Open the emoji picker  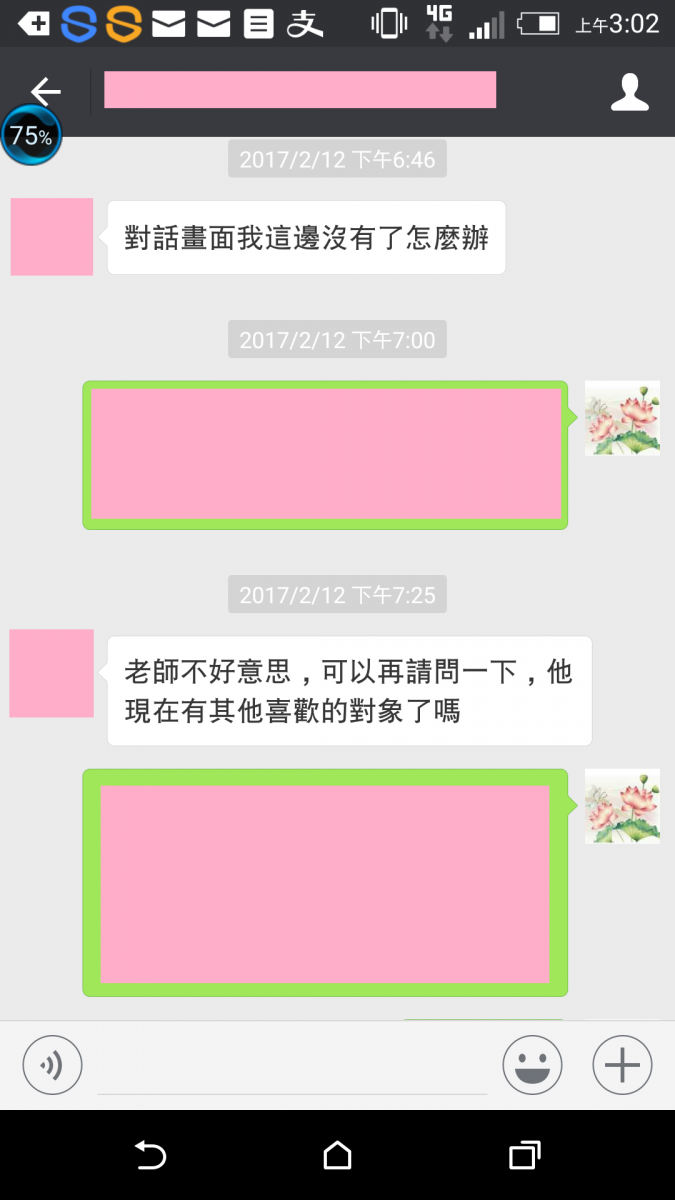(532, 1065)
